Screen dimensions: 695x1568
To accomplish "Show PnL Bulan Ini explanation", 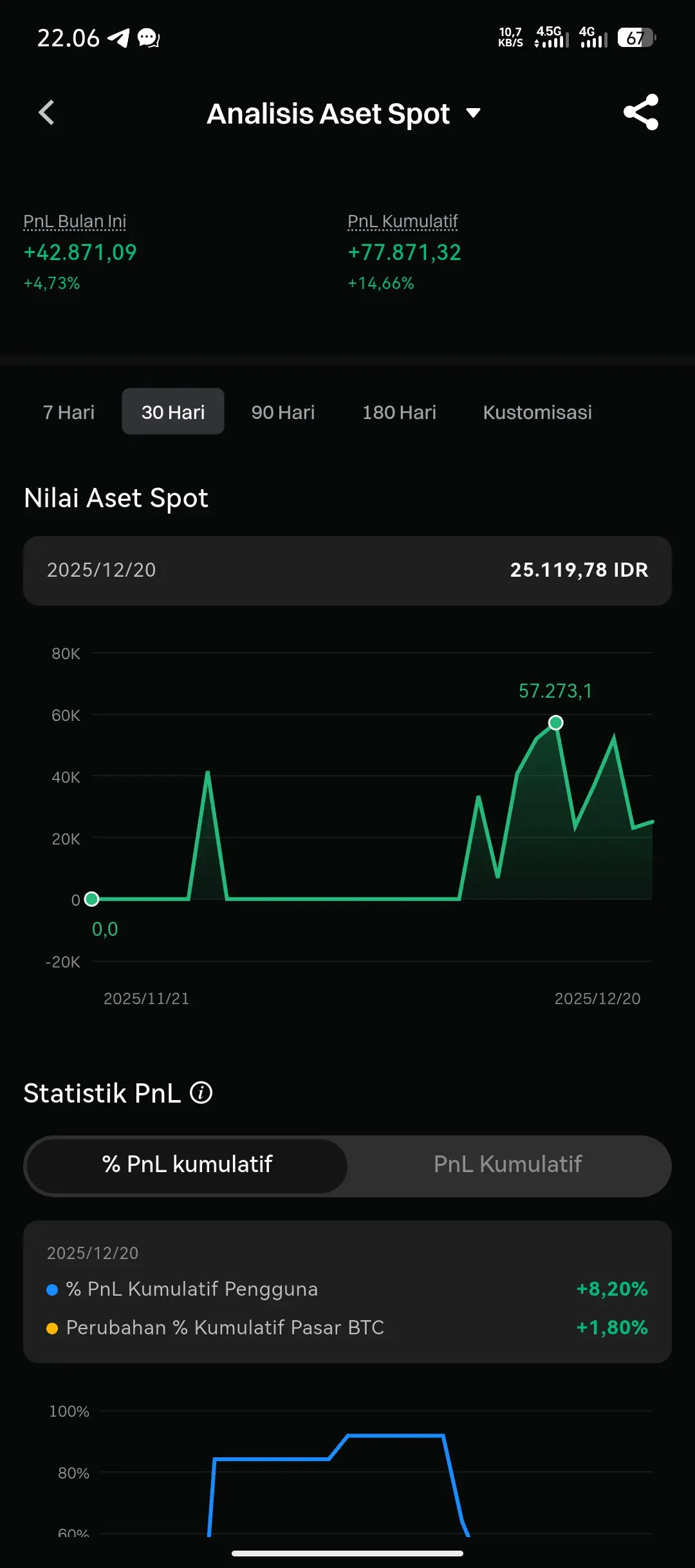I will (75, 221).
